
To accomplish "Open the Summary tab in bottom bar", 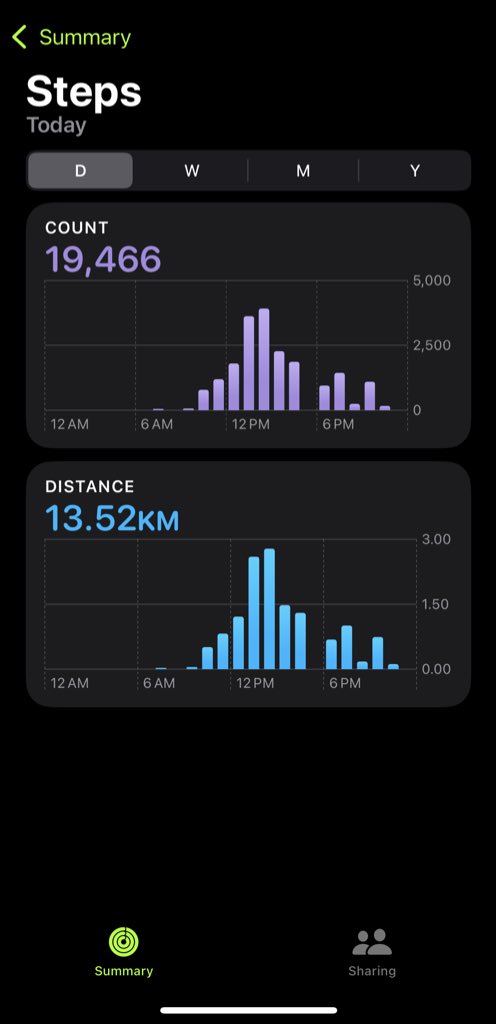I will [x=123, y=952].
